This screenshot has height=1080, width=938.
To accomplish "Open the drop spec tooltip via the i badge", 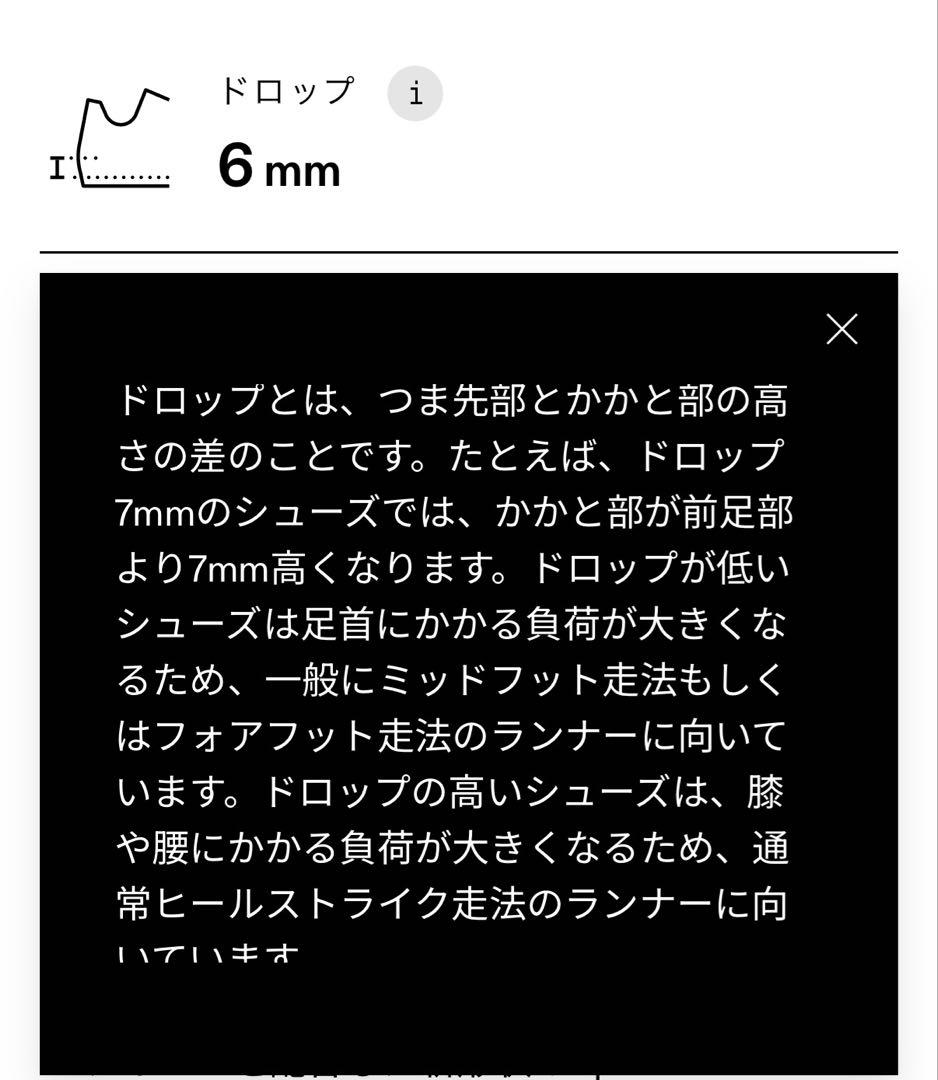I will [x=416, y=93].
